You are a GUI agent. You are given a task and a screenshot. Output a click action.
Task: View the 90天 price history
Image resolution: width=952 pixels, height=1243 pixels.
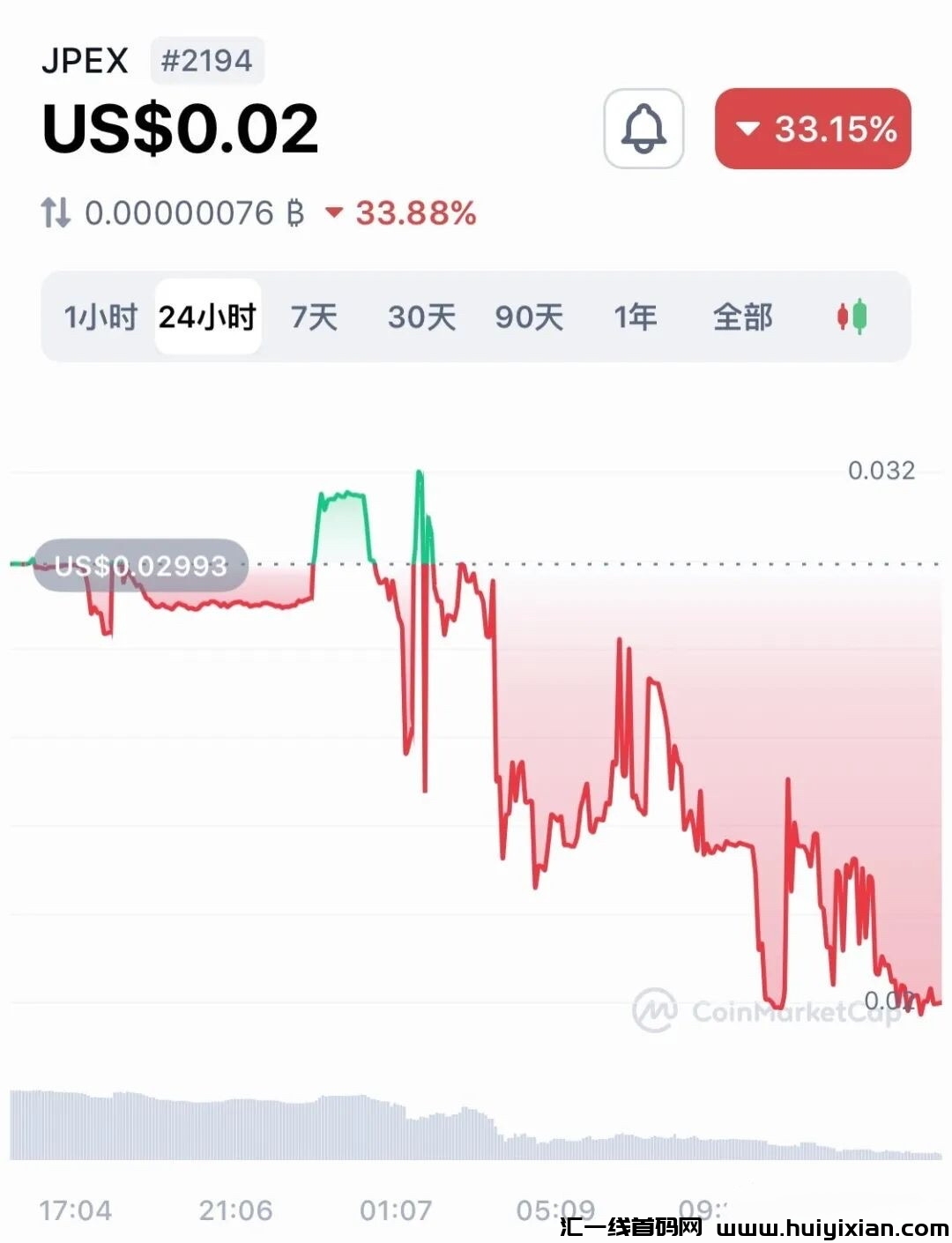click(529, 317)
